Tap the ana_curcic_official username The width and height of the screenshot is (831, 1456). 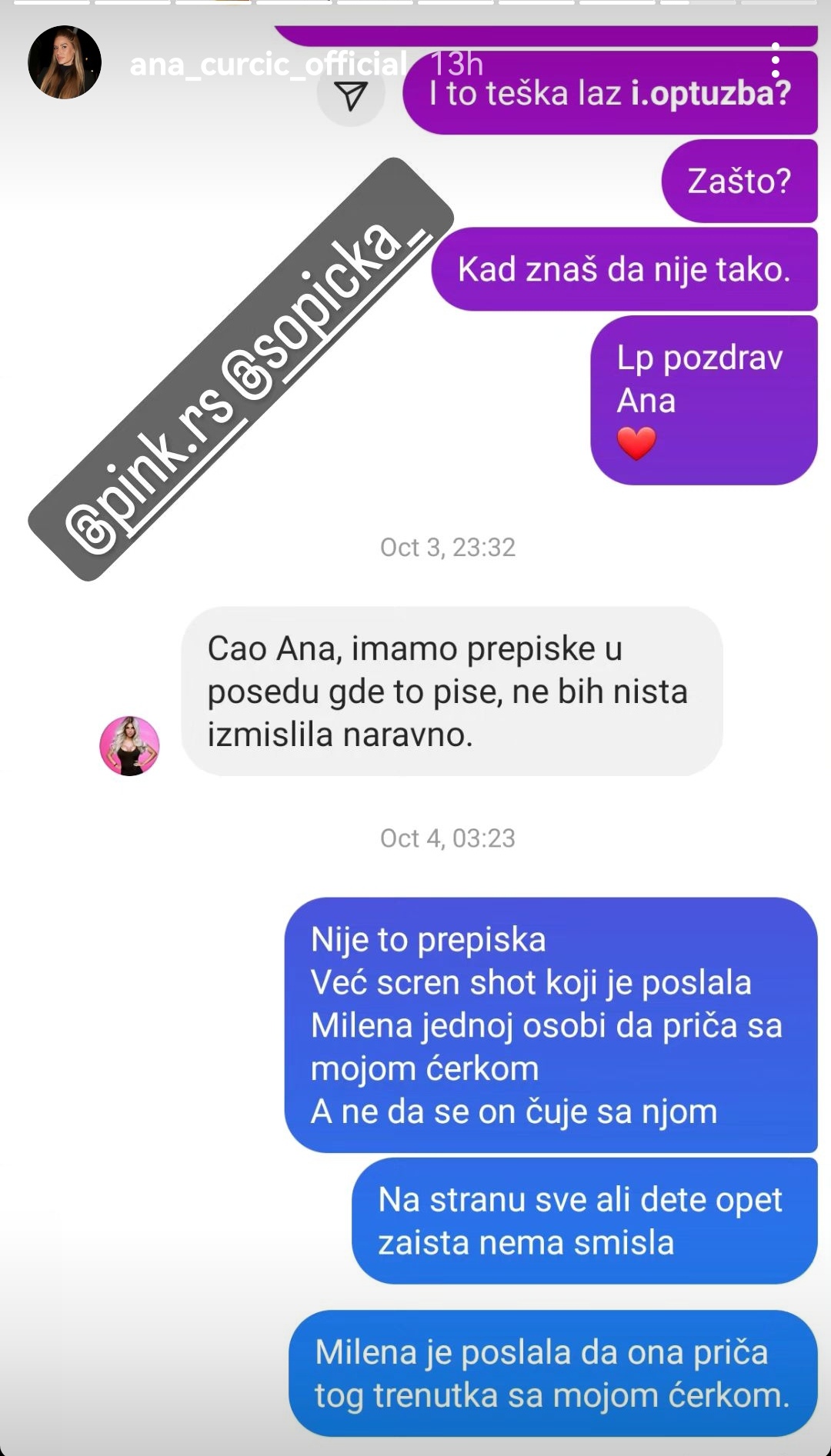click(x=268, y=64)
